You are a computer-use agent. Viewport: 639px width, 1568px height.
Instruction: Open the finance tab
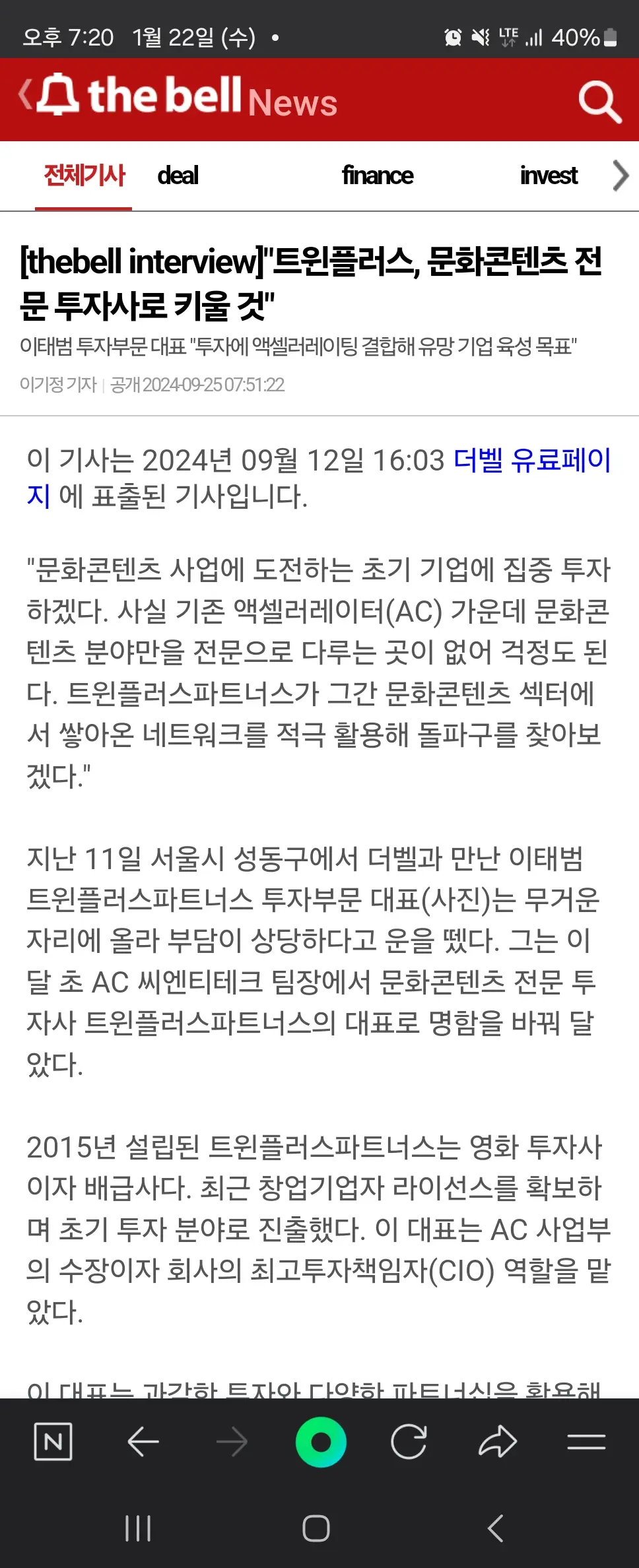click(378, 176)
